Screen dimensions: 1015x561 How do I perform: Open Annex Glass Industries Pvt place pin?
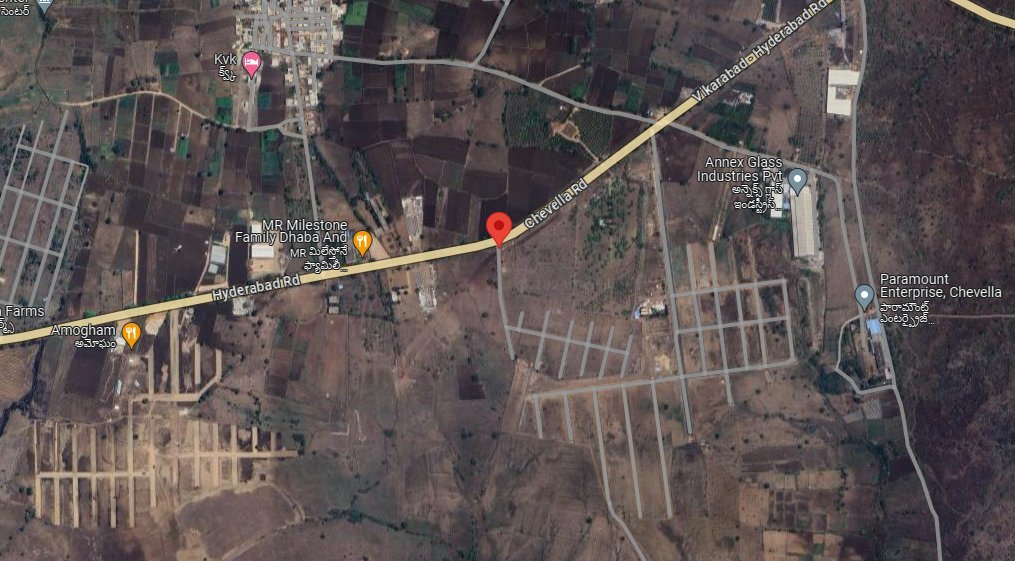[x=797, y=181]
